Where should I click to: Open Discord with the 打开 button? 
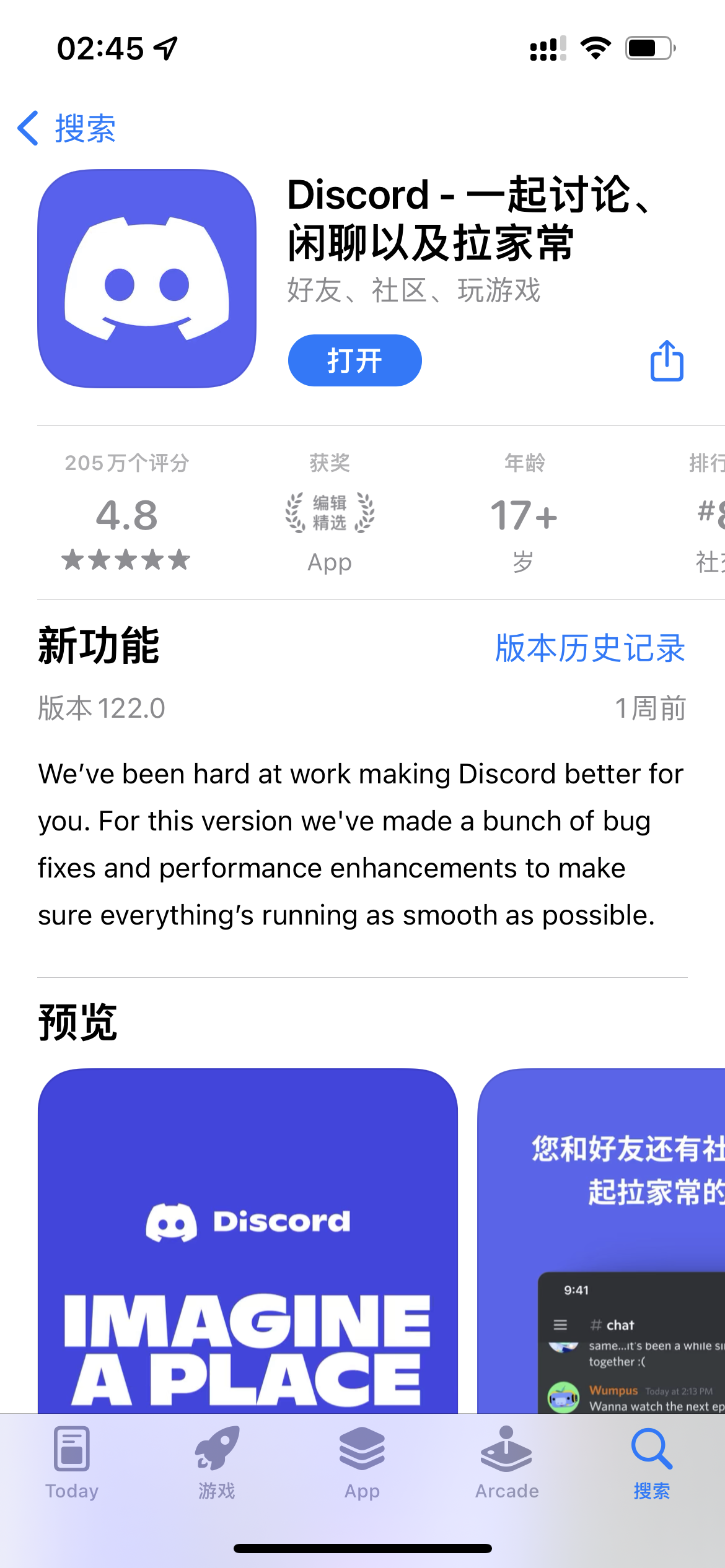[x=354, y=360]
